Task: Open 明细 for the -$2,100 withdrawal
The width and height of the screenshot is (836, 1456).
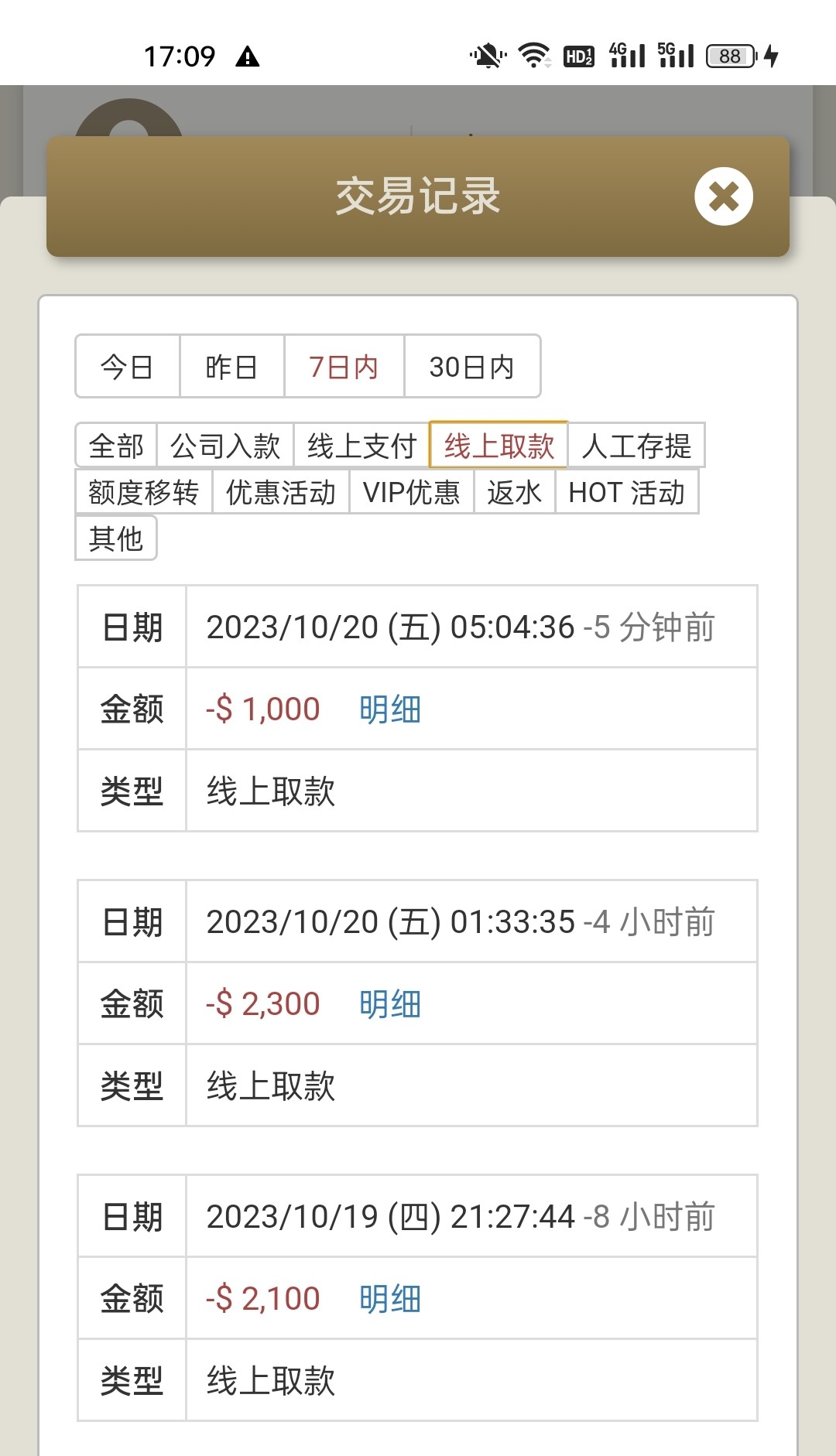Action: (x=389, y=1298)
